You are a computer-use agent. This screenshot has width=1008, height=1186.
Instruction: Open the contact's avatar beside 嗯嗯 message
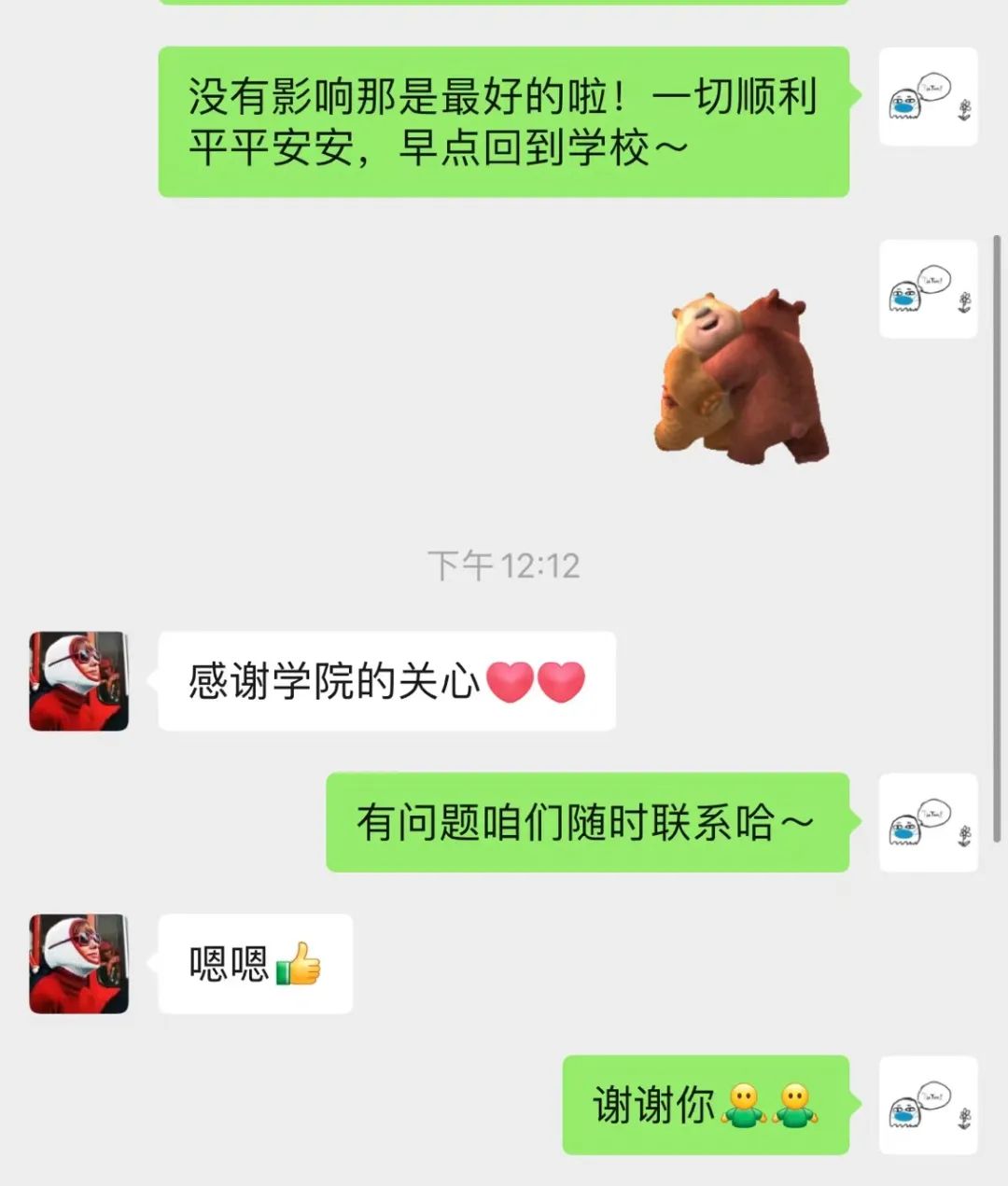click(78, 964)
